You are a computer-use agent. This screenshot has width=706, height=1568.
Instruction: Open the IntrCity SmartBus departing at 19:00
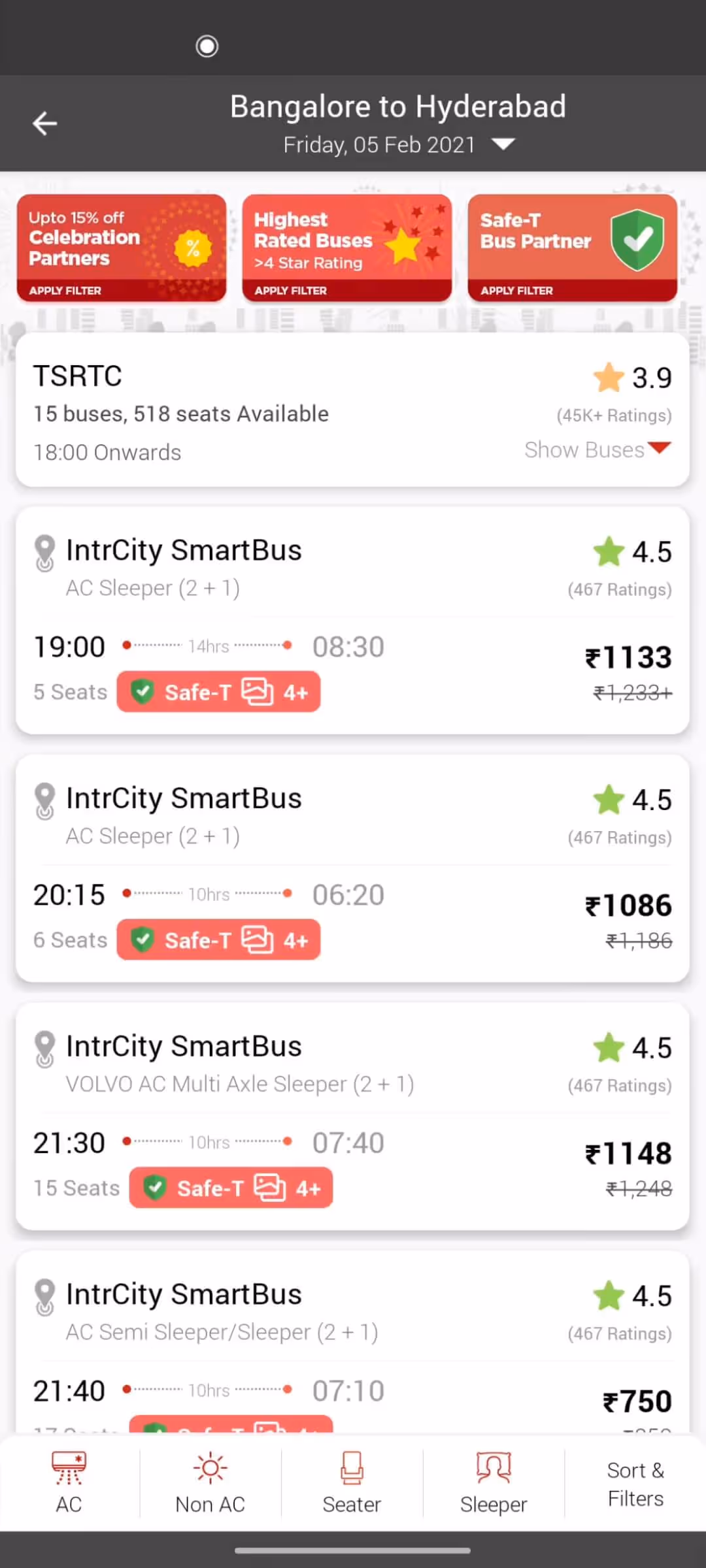(352, 619)
